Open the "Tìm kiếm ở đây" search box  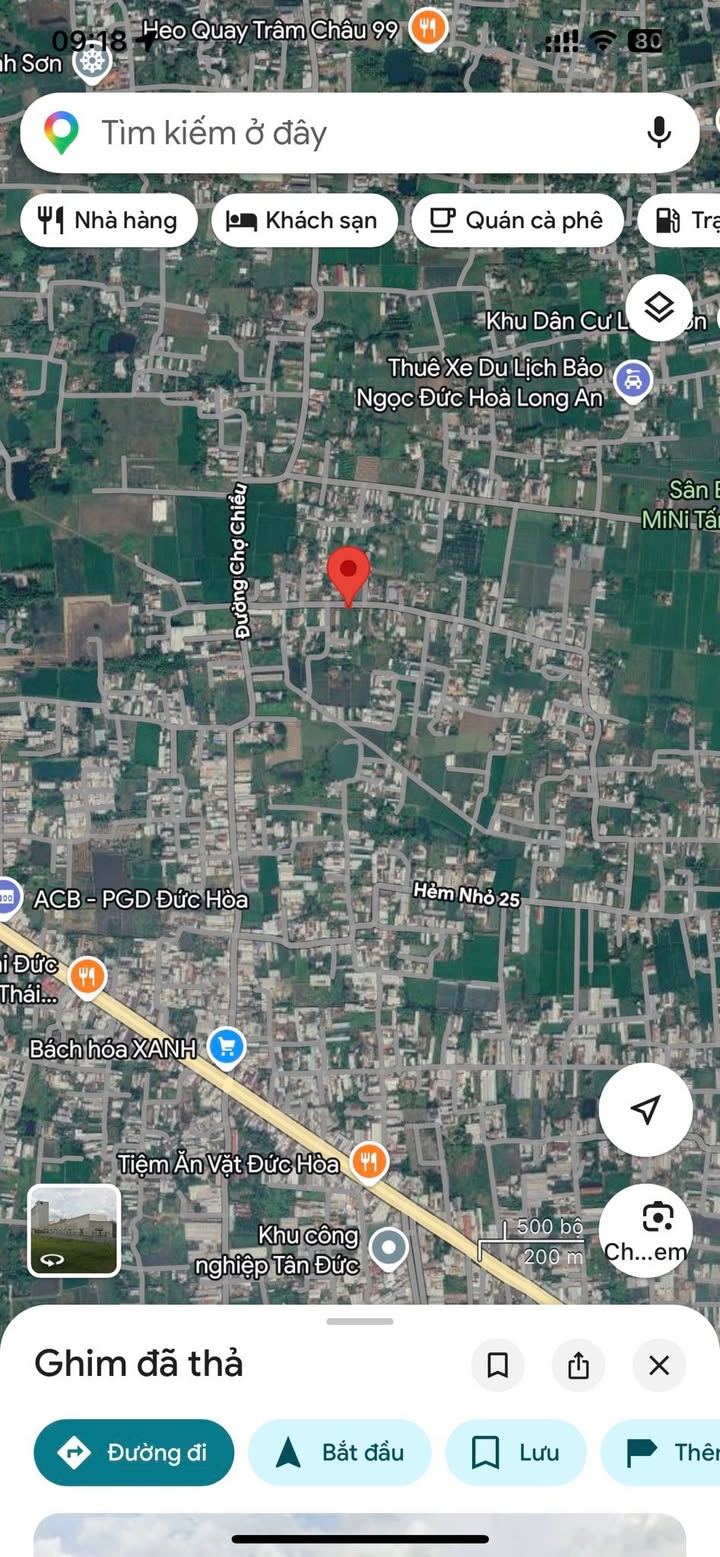tap(359, 133)
